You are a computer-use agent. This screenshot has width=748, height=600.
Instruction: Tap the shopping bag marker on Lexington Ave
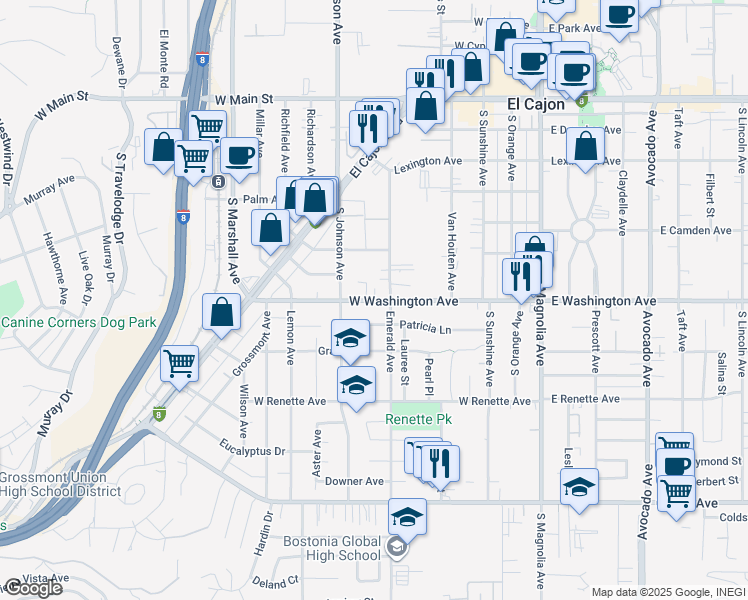tap(587, 147)
